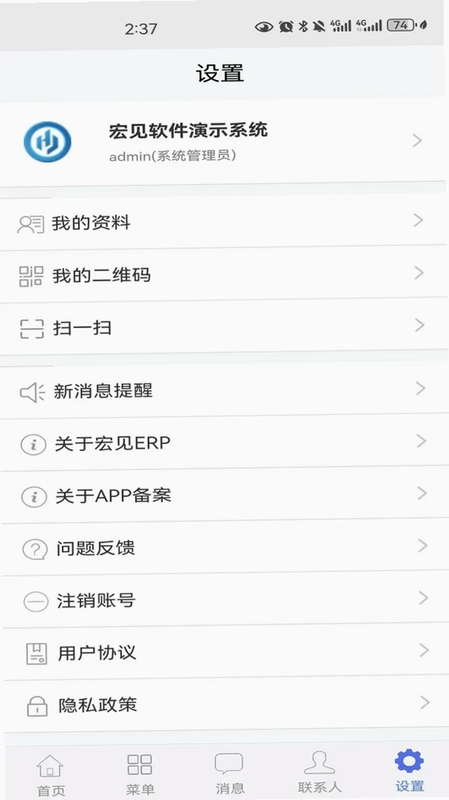Screen dimensions: 449x800
Task: Open 新消息提醒 settings
Action: (224, 391)
